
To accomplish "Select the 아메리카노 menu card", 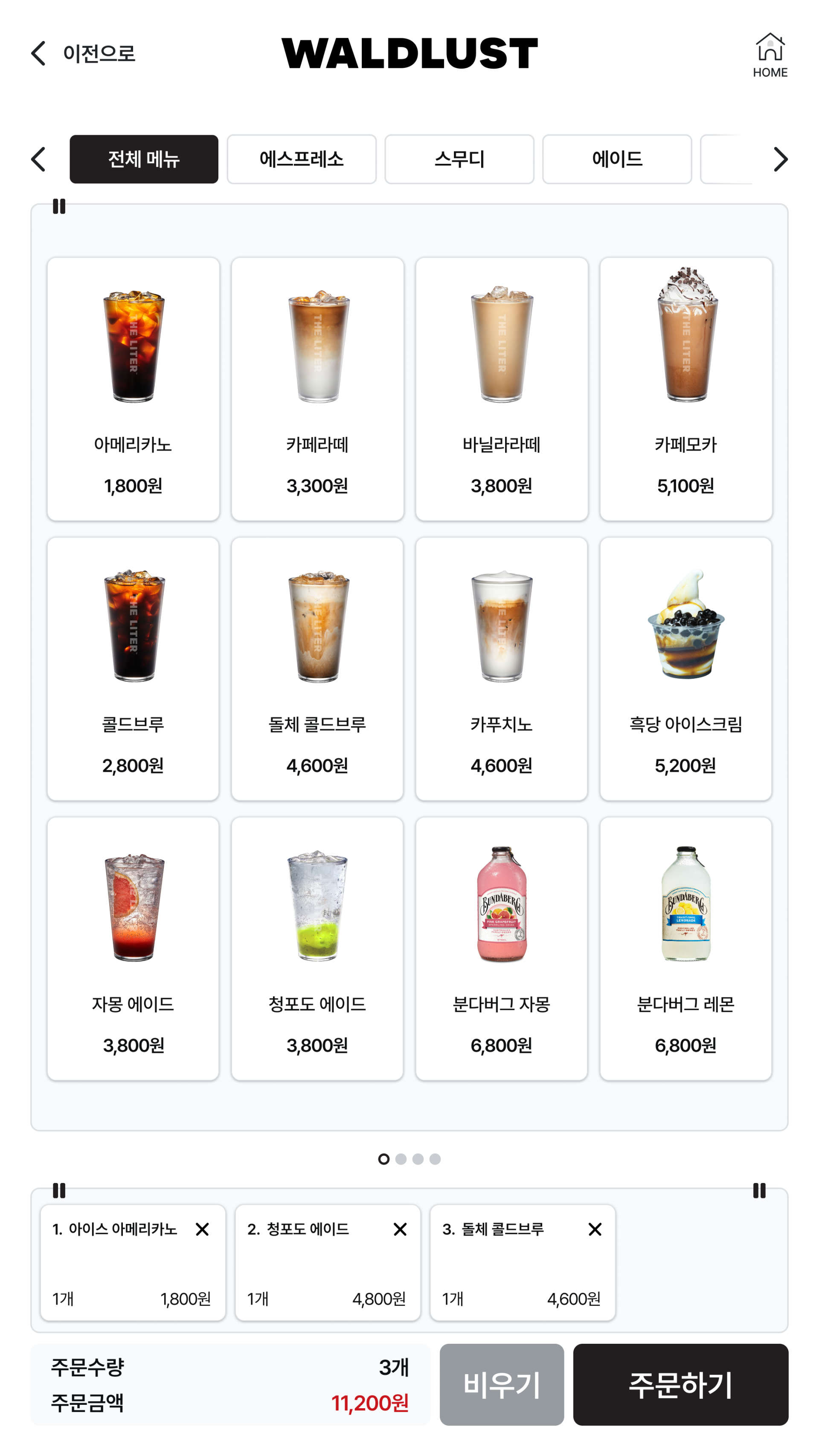I will click(134, 389).
